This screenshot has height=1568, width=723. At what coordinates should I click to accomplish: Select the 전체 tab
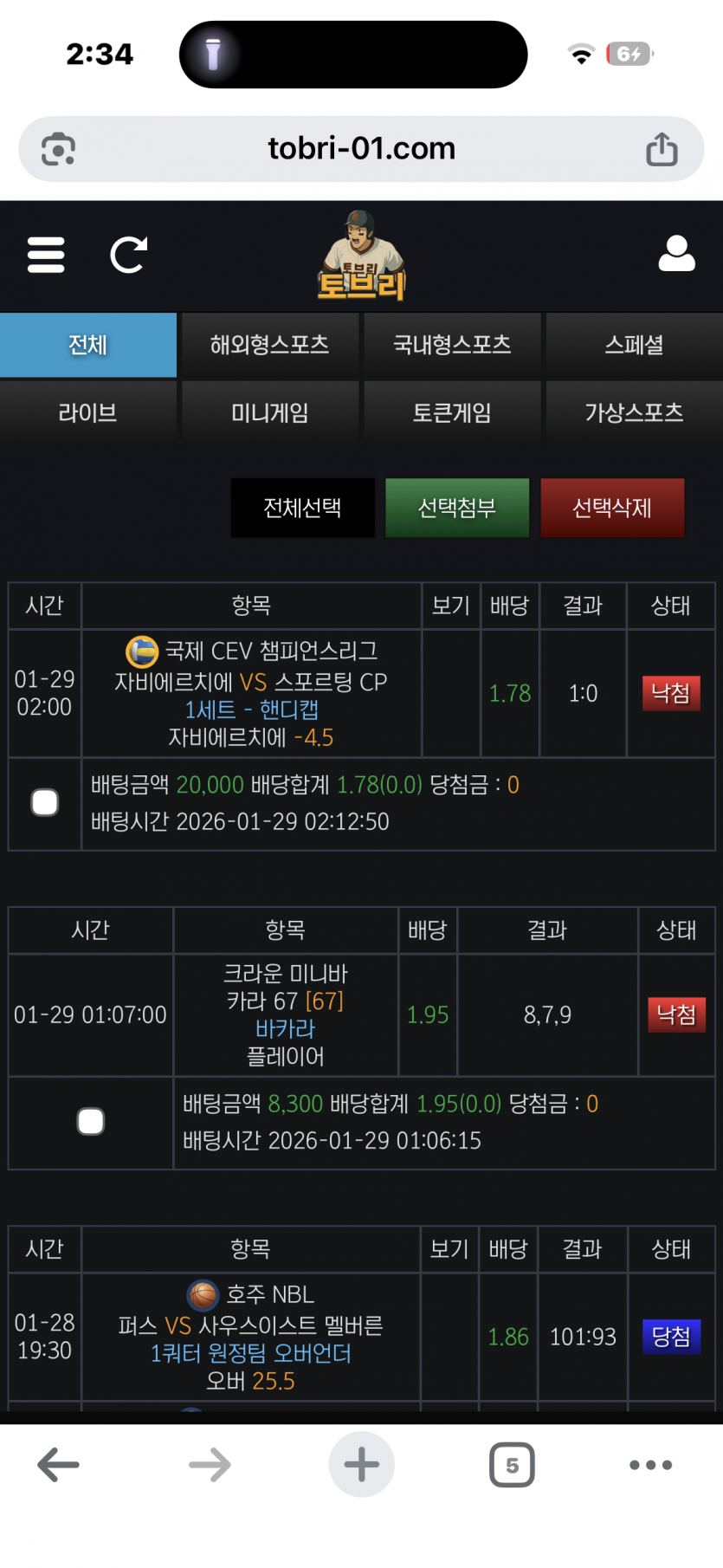[x=88, y=345]
